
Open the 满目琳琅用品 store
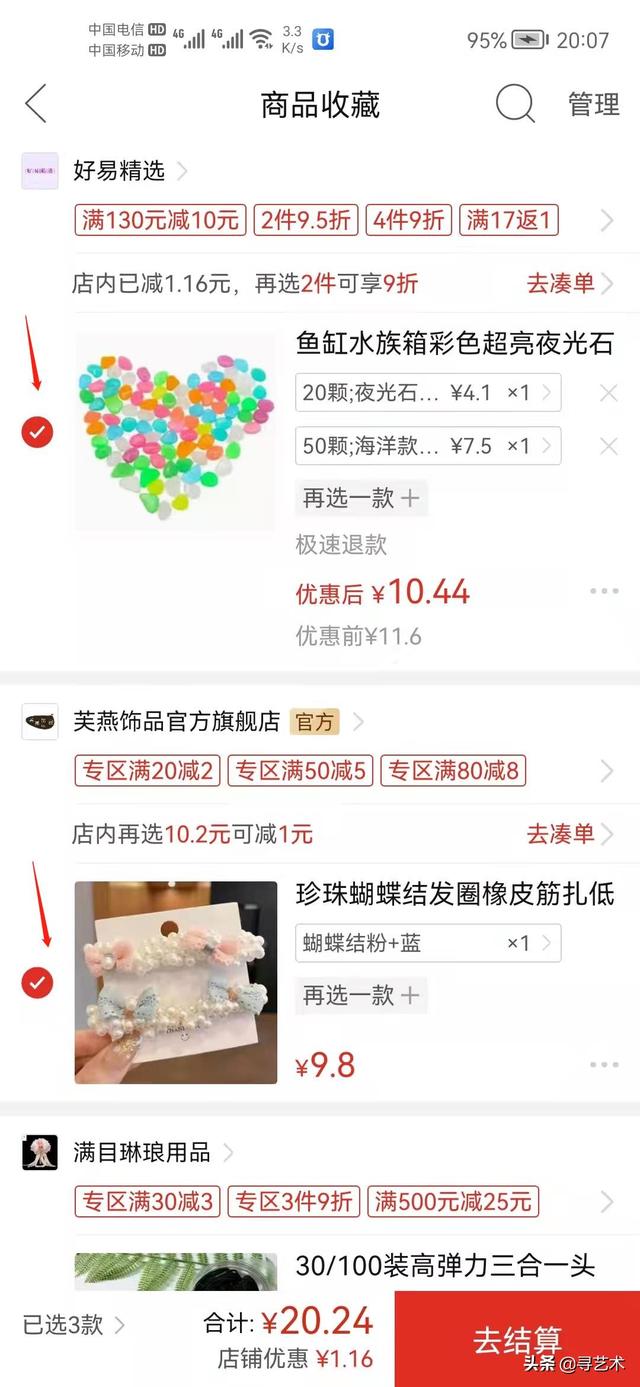(x=142, y=1152)
